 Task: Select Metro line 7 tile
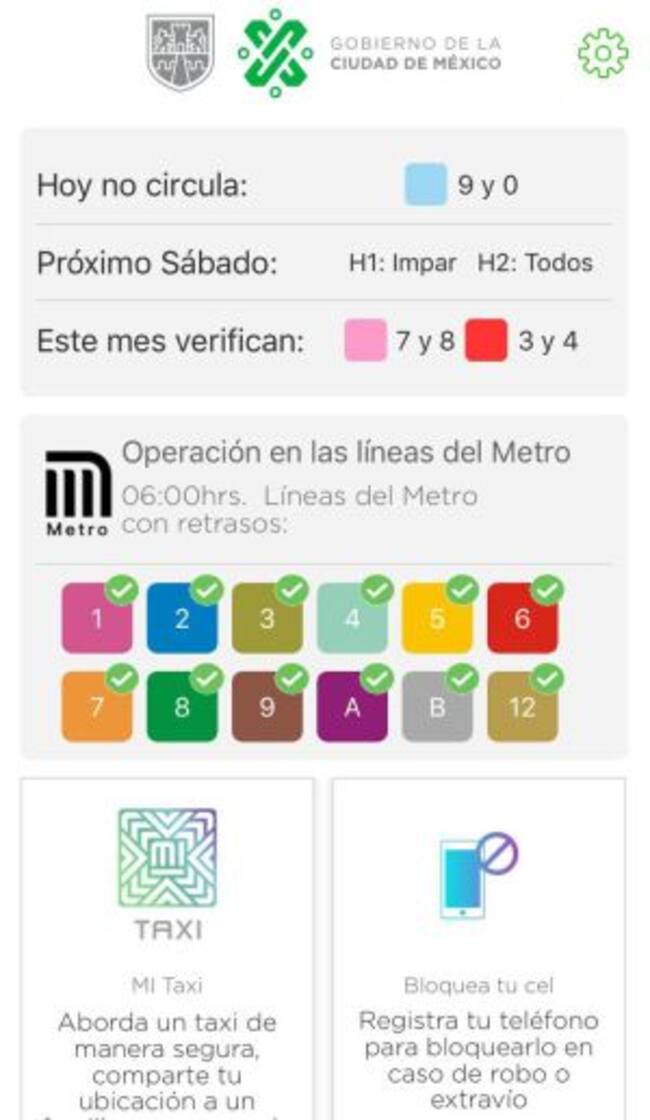[97, 707]
